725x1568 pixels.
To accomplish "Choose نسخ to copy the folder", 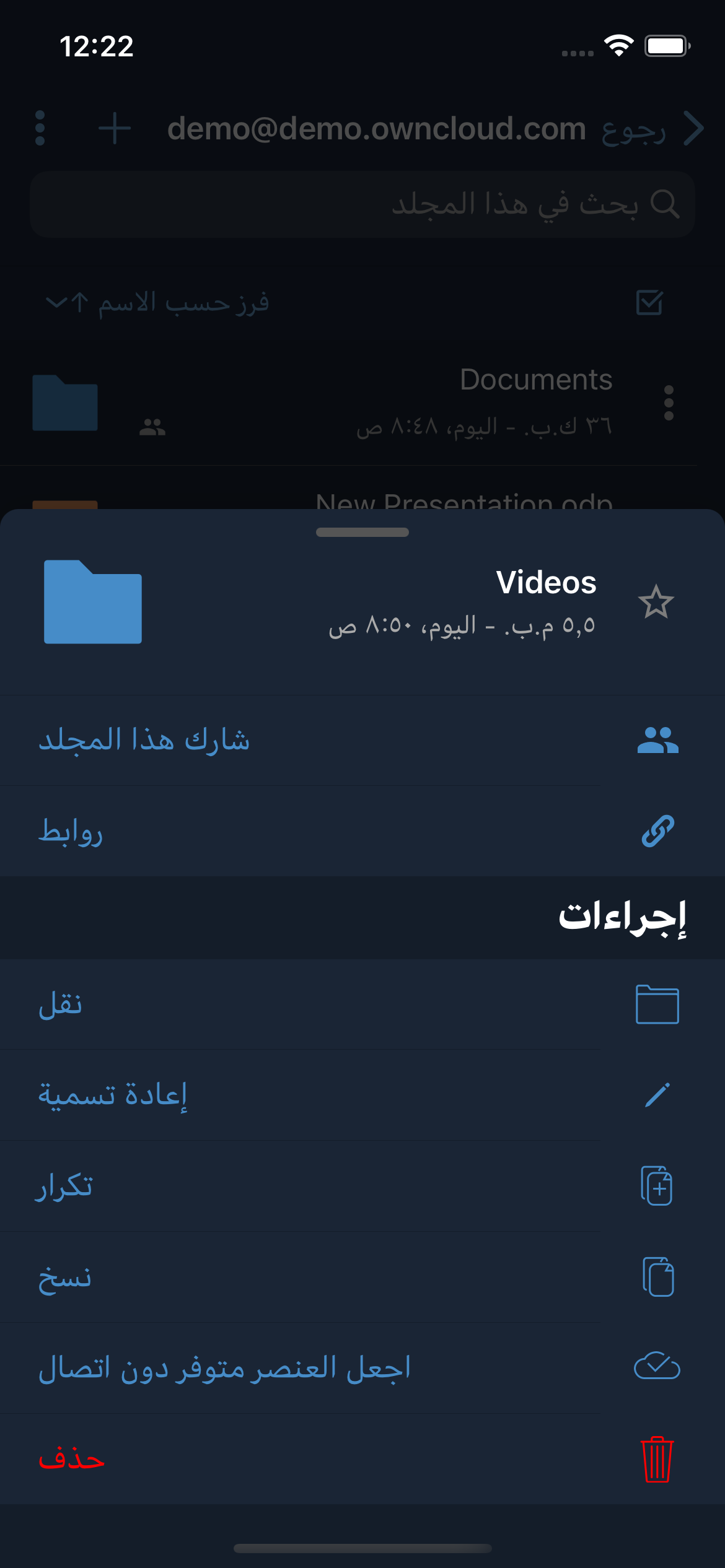I will [x=362, y=1277].
